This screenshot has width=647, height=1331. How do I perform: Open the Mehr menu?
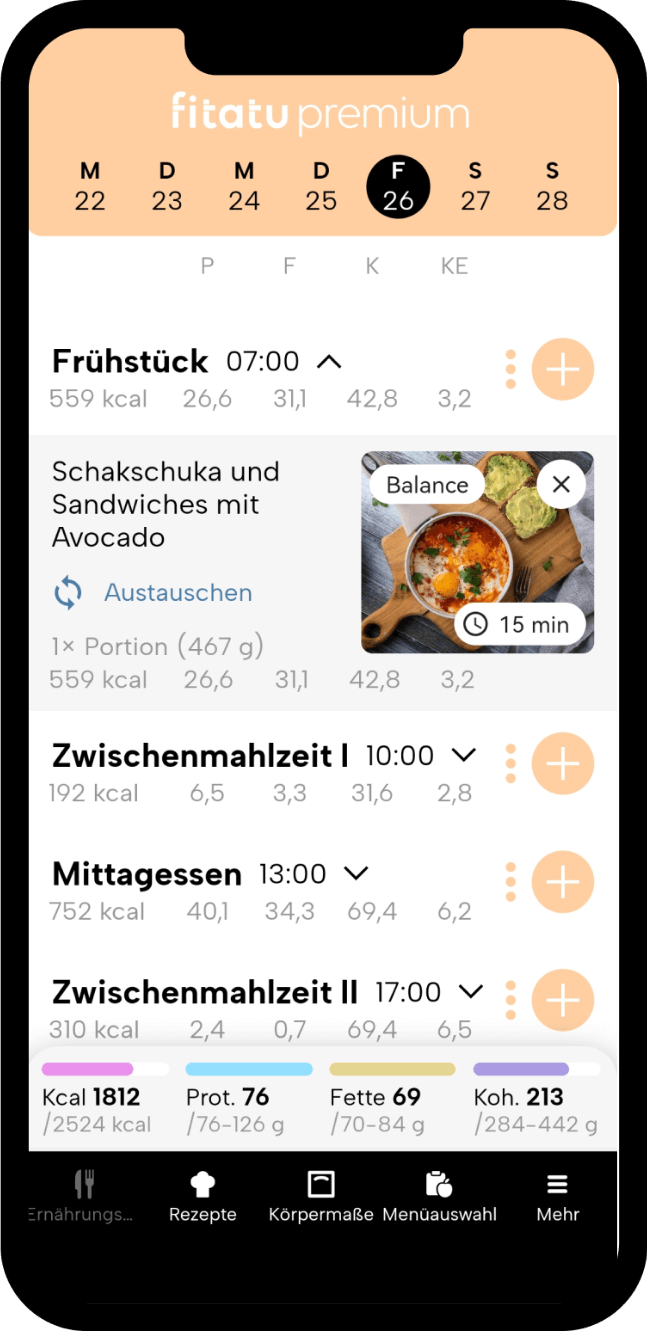coord(557,1197)
